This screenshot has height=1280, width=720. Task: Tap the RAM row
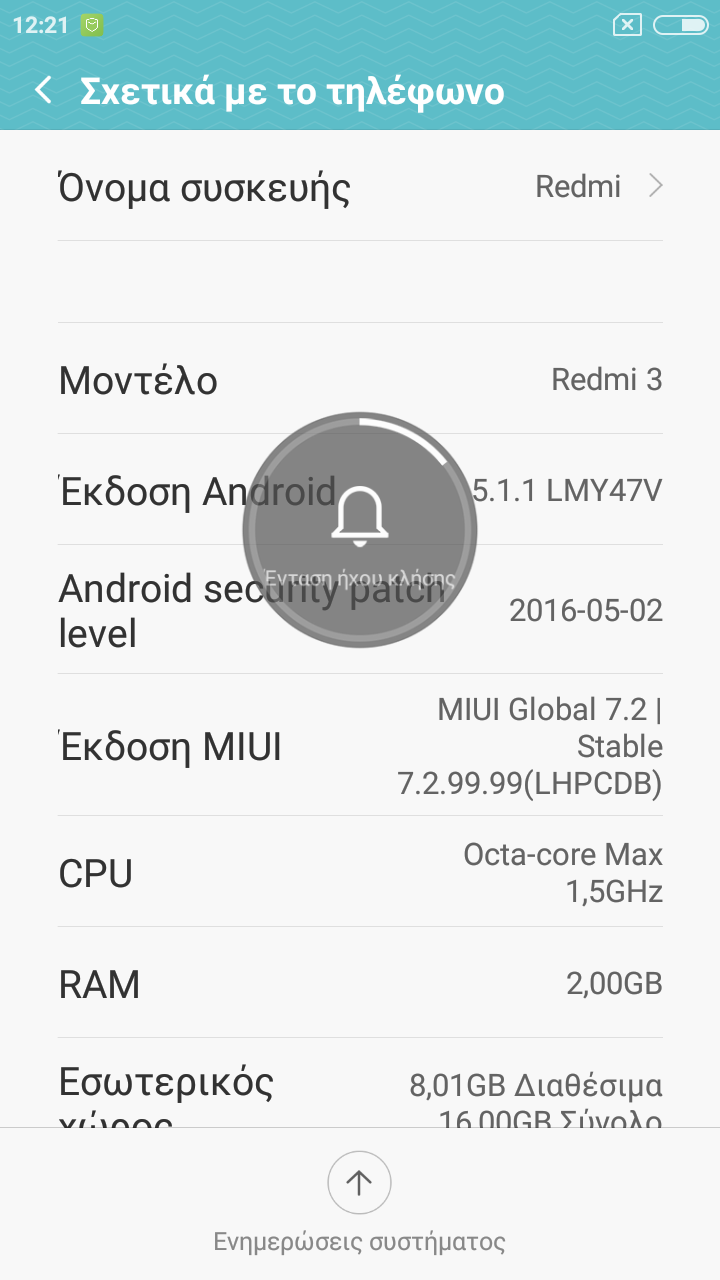click(360, 984)
